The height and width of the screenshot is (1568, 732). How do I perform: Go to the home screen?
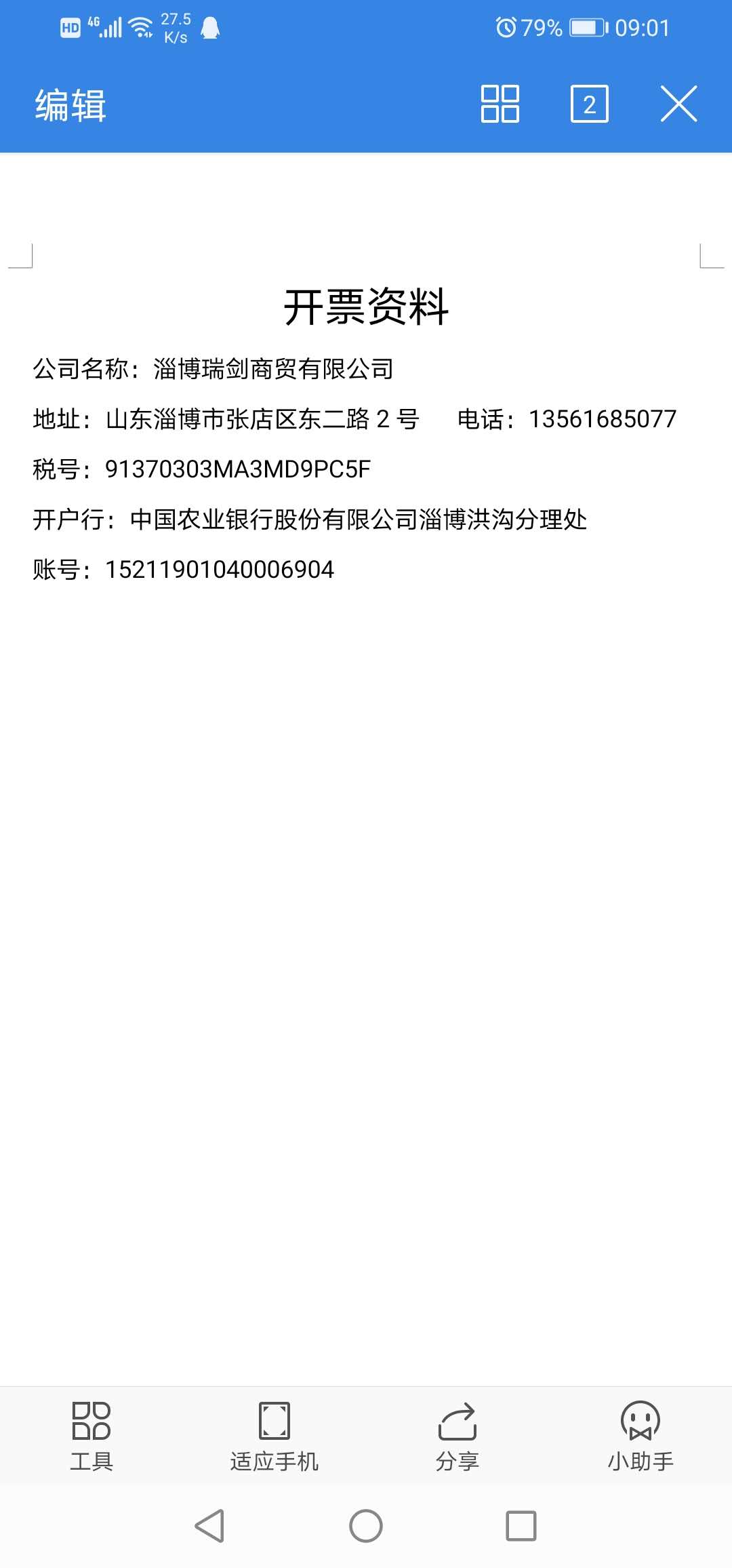point(366,1526)
